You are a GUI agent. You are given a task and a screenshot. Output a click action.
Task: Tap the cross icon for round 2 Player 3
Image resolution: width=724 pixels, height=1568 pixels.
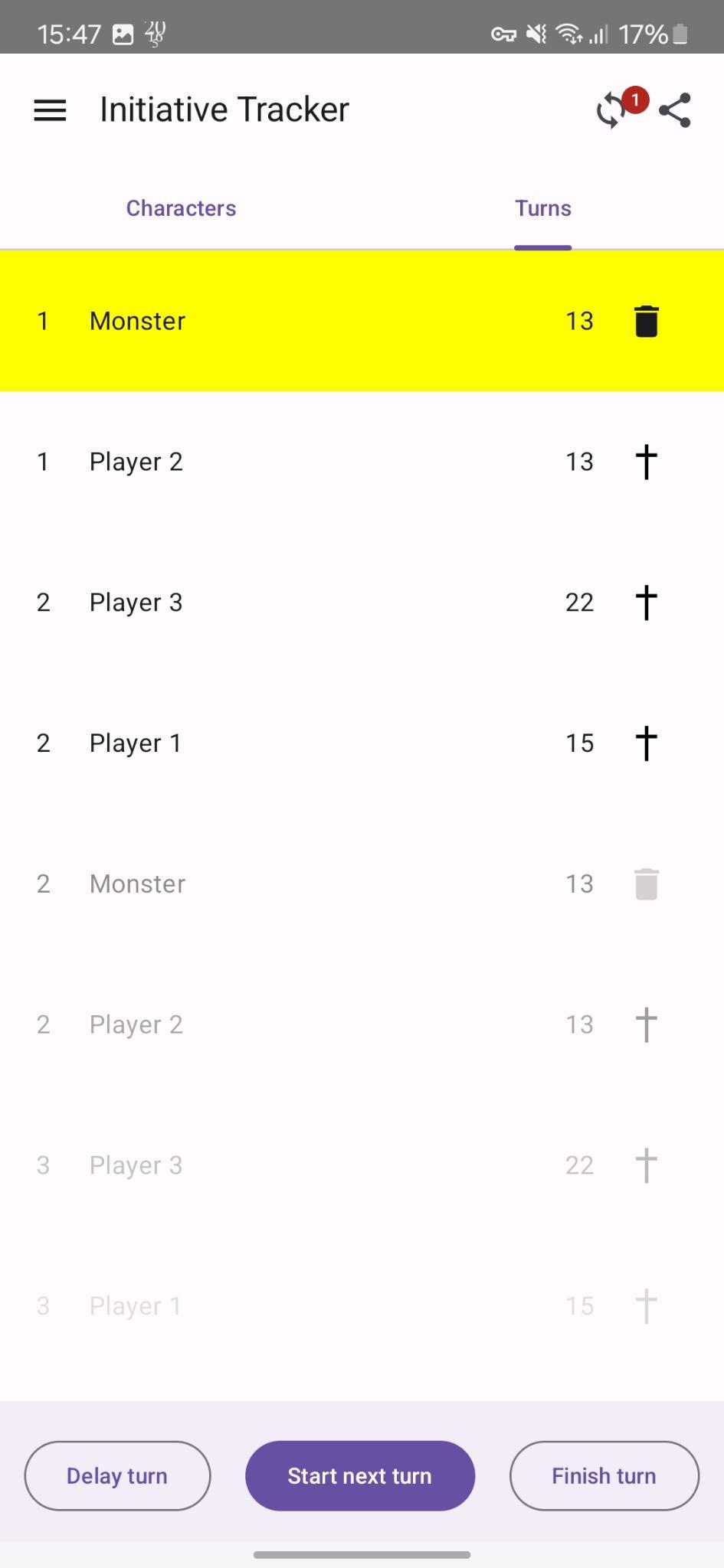click(x=646, y=603)
